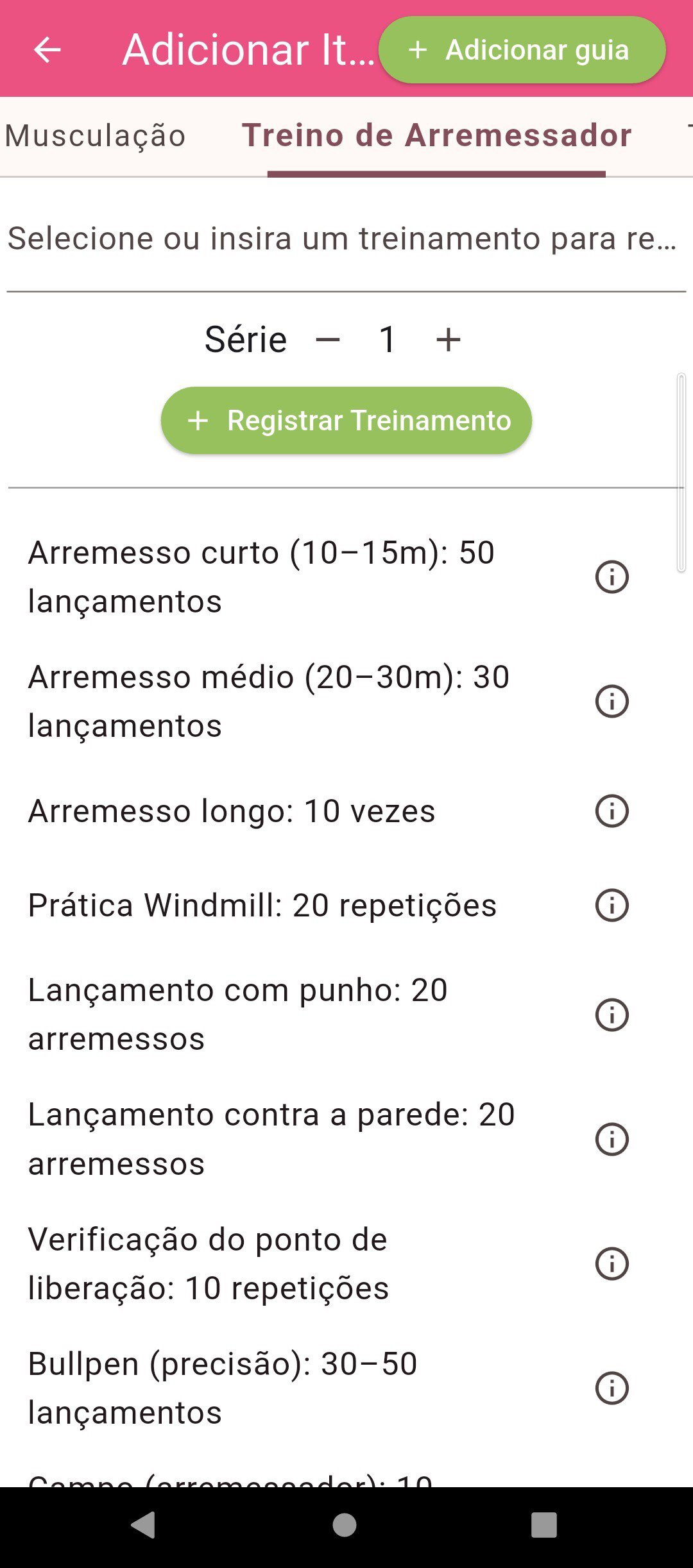
Task: Select Lançamento com punho: 20 arremessos
Action: [237, 1015]
